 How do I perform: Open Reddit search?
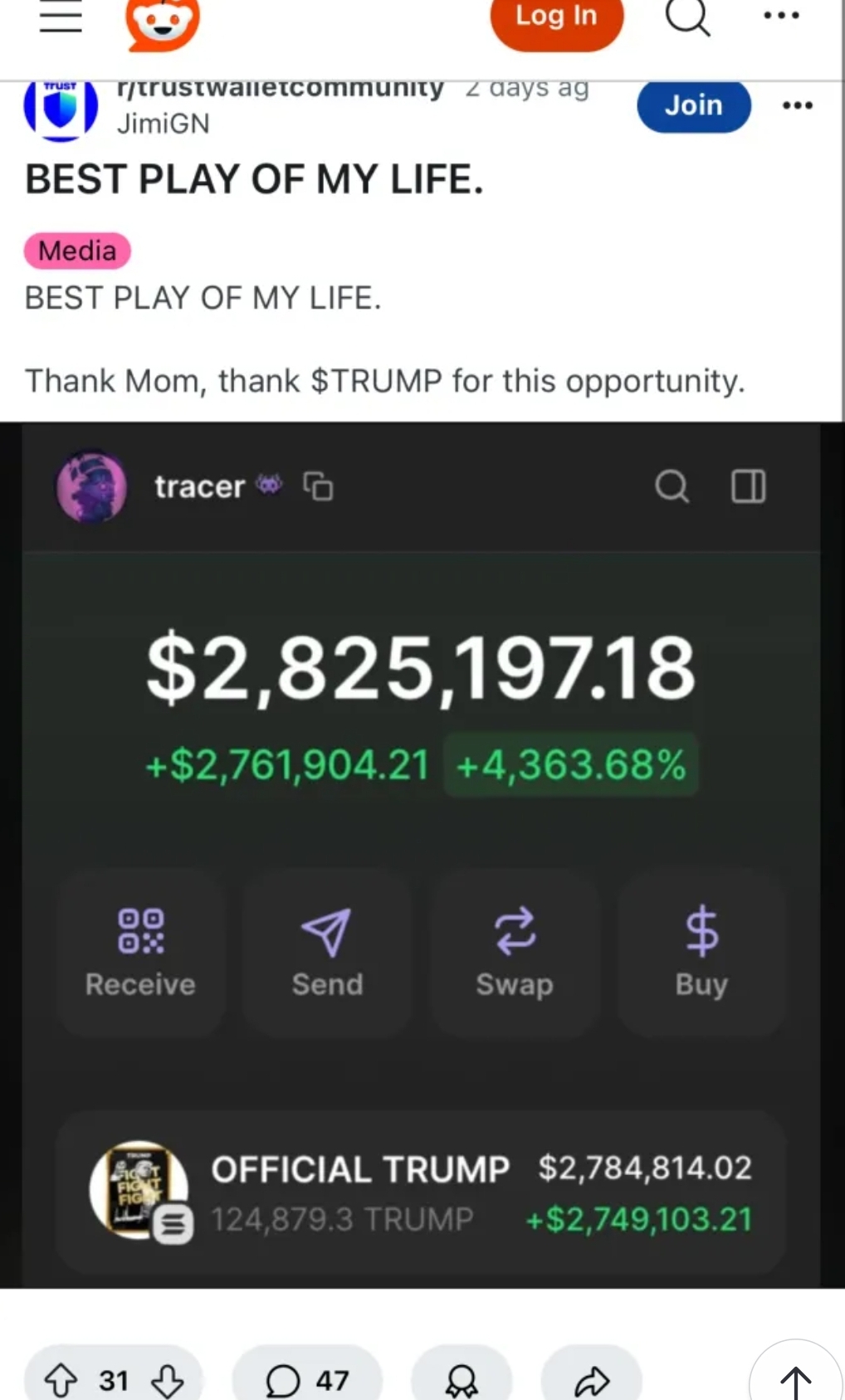pos(687,17)
